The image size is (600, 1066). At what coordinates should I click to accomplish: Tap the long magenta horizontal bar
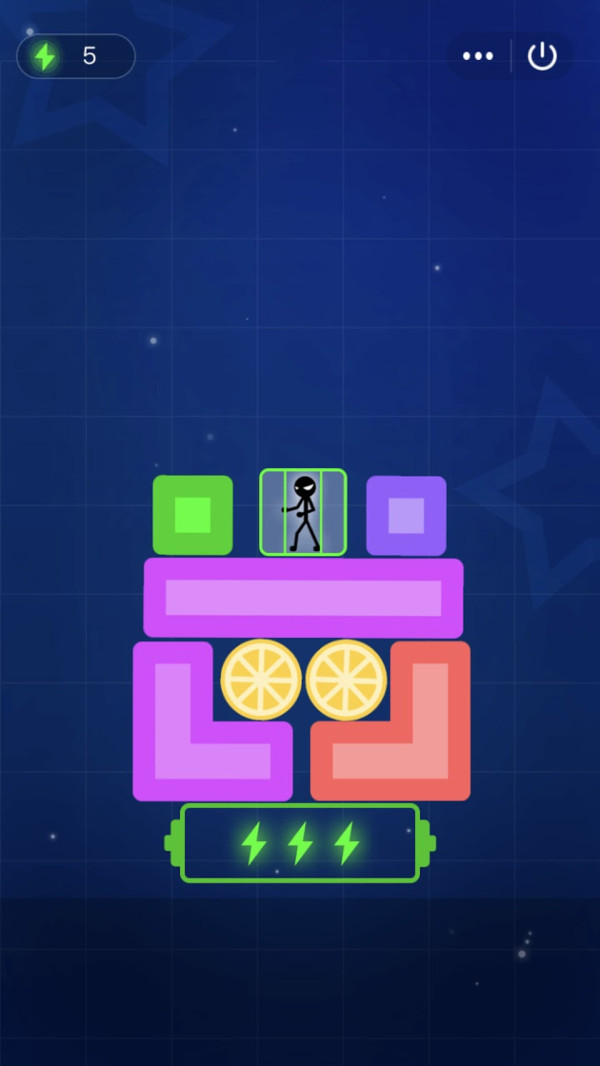pyautogui.click(x=303, y=598)
